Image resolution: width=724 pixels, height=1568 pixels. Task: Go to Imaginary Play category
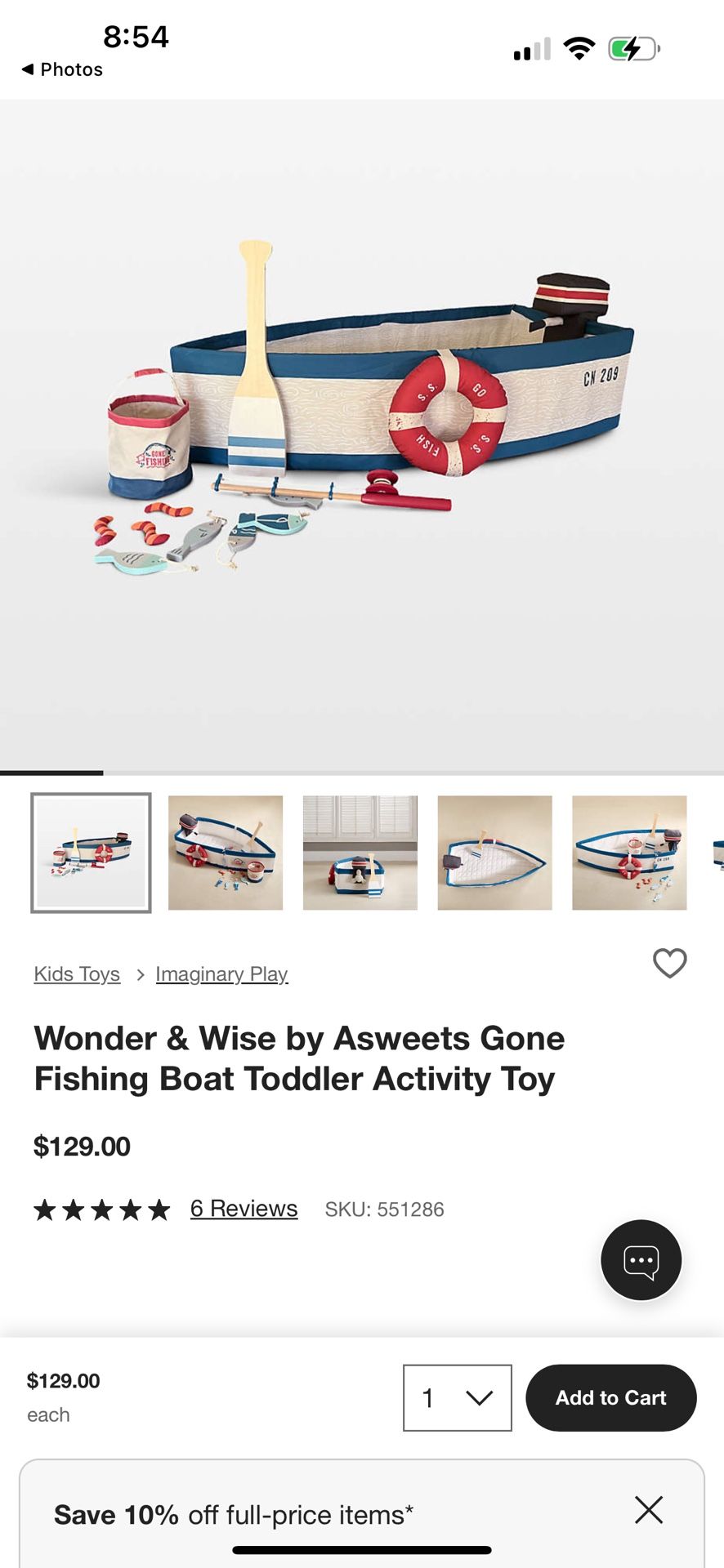click(x=221, y=973)
